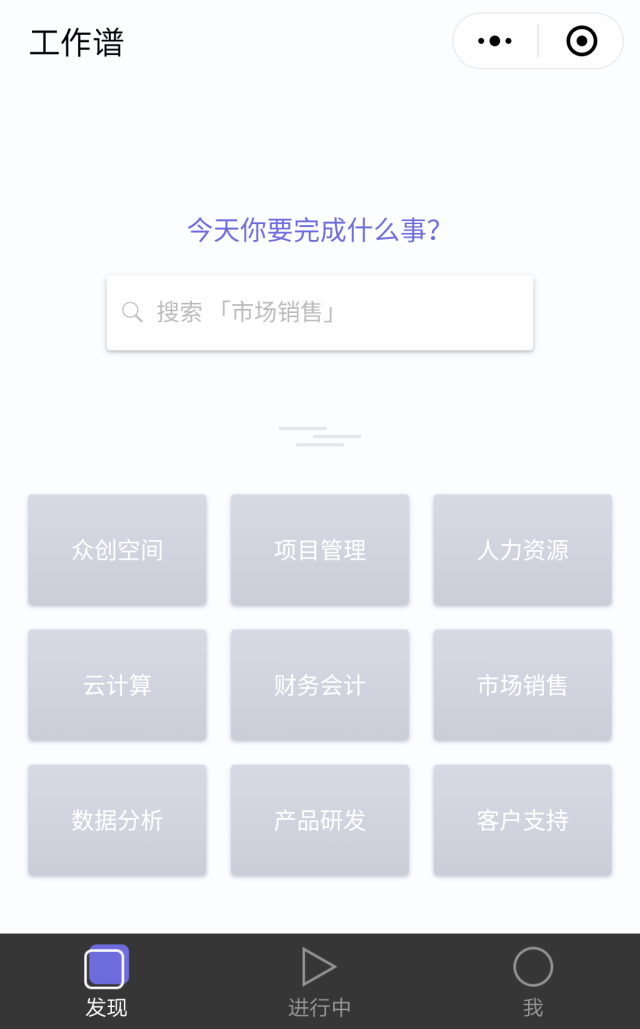Select the 市场销售 tile
The image size is (640, 1029).
tap(523, 685)
